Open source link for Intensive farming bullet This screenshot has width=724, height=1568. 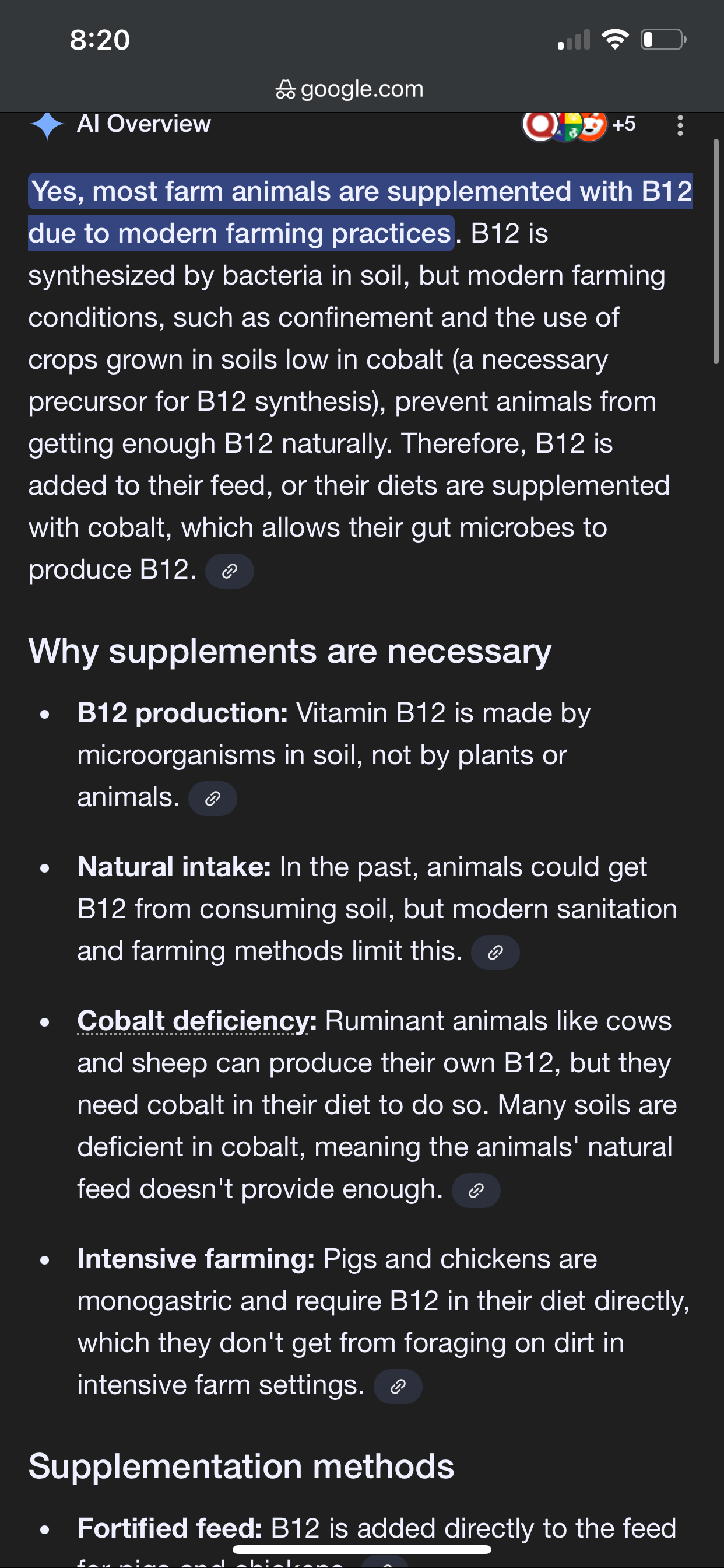click(x=398, y=1387)
